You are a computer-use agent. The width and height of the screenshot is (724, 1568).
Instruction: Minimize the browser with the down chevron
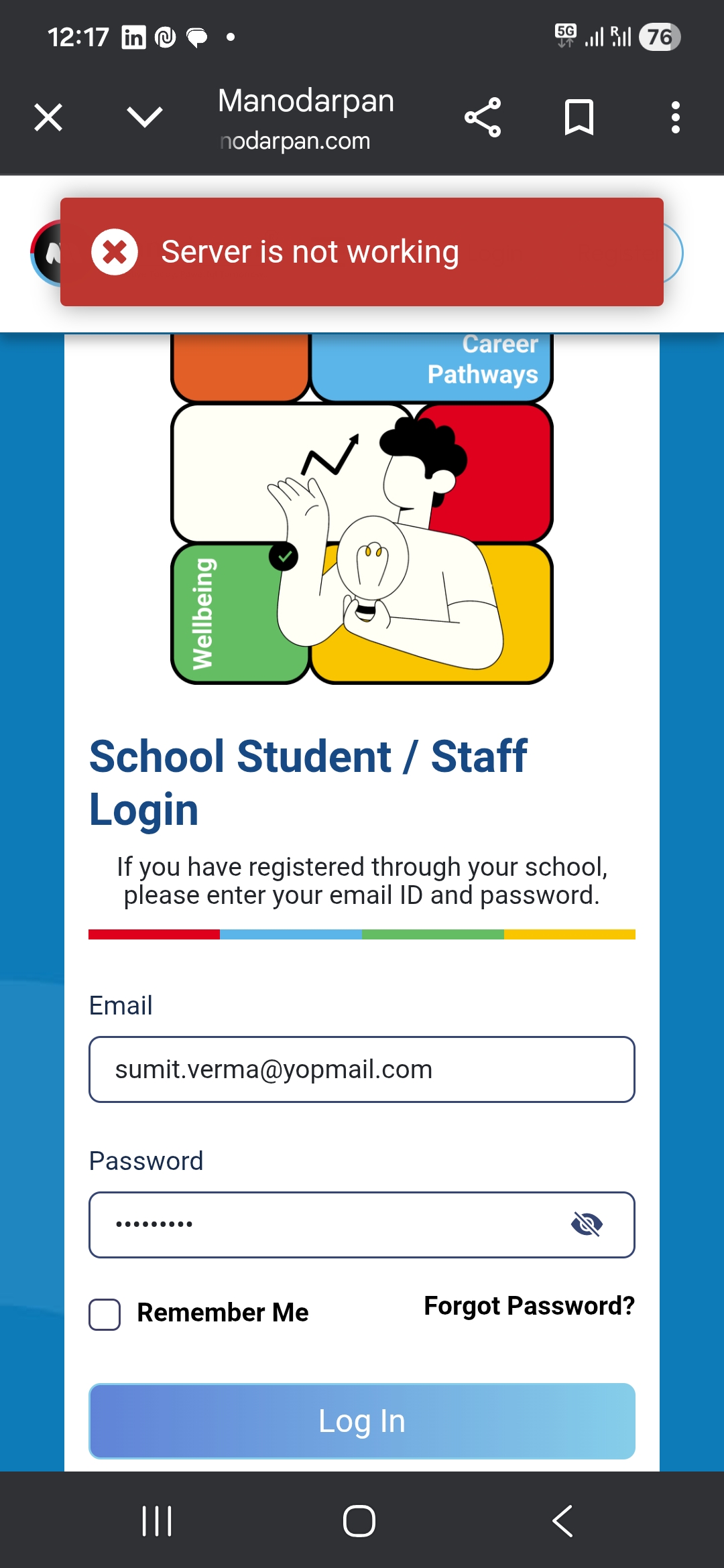click(x=145, y=118)
